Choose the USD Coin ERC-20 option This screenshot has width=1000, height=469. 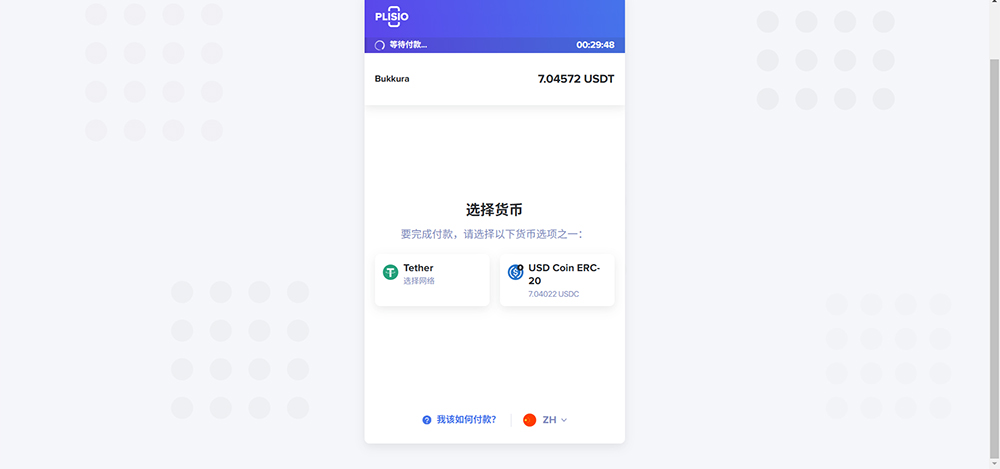(x=557, y=280)
